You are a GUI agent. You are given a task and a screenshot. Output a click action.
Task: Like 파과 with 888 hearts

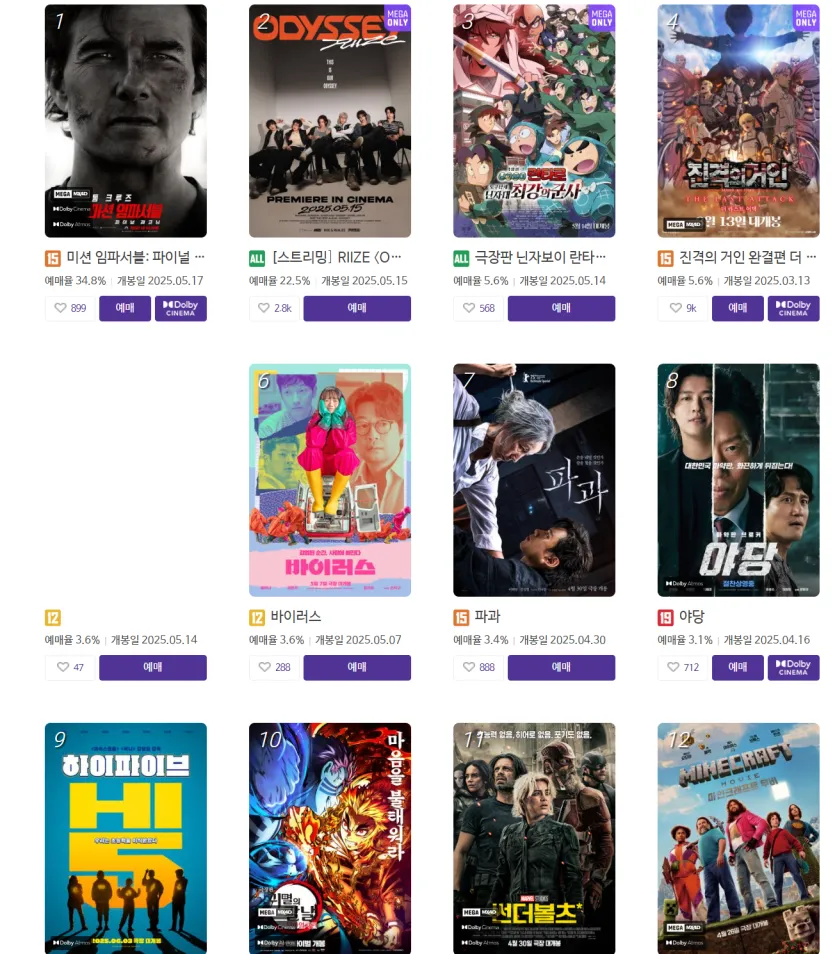click(x=478, y=667)
